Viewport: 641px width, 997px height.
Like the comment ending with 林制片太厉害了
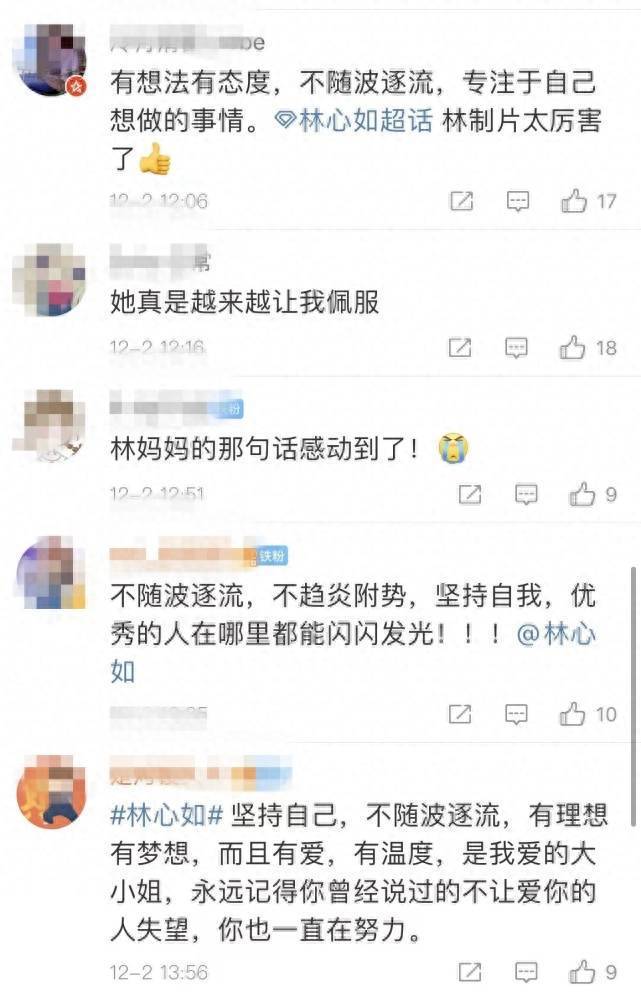point(574,201)
